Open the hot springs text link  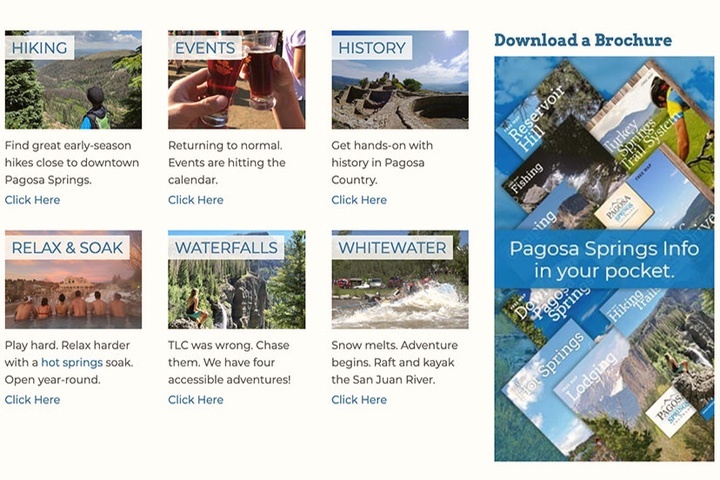point(71,362)
